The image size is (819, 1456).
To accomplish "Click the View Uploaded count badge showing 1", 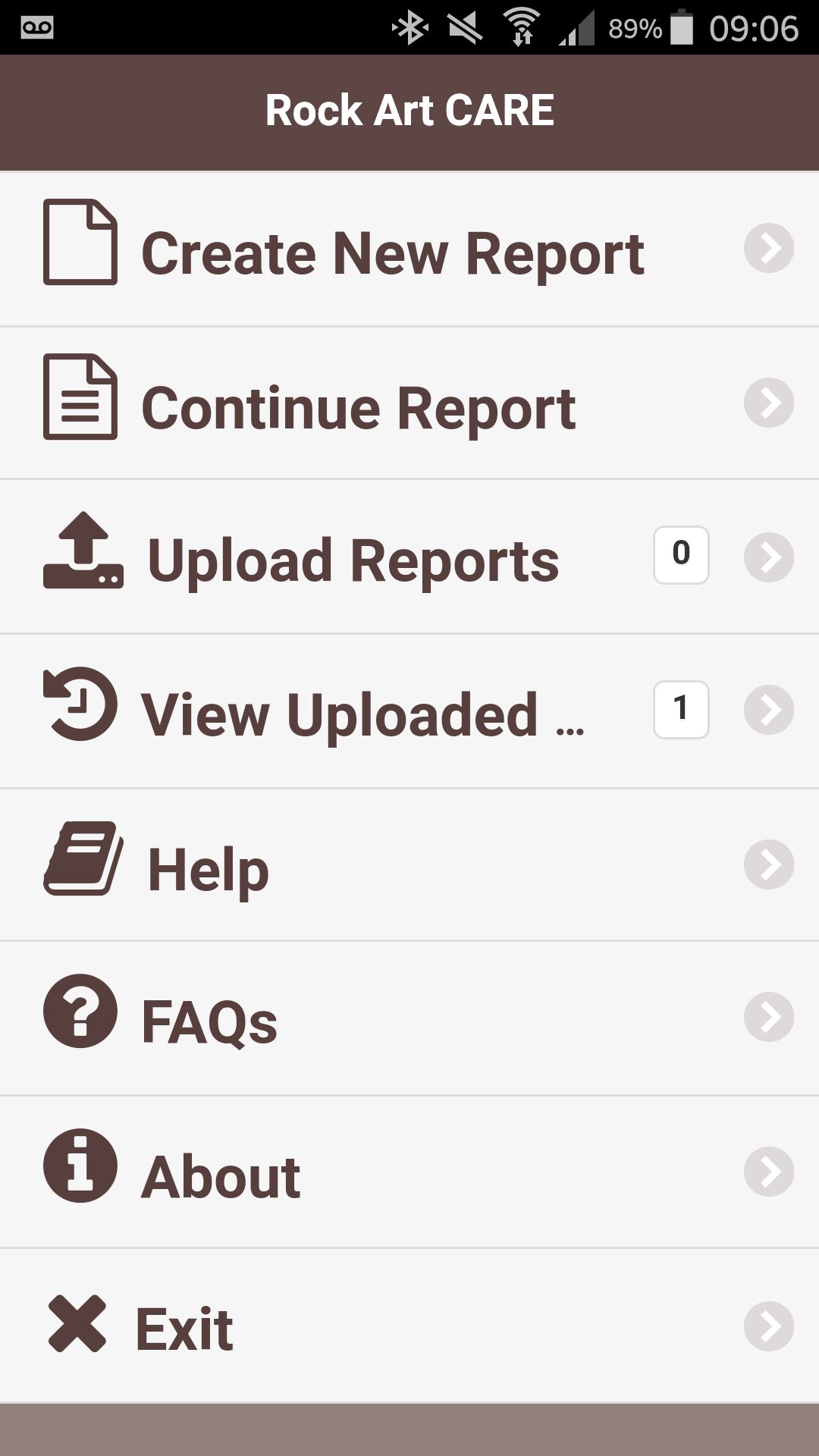I will tap(681, 708).
